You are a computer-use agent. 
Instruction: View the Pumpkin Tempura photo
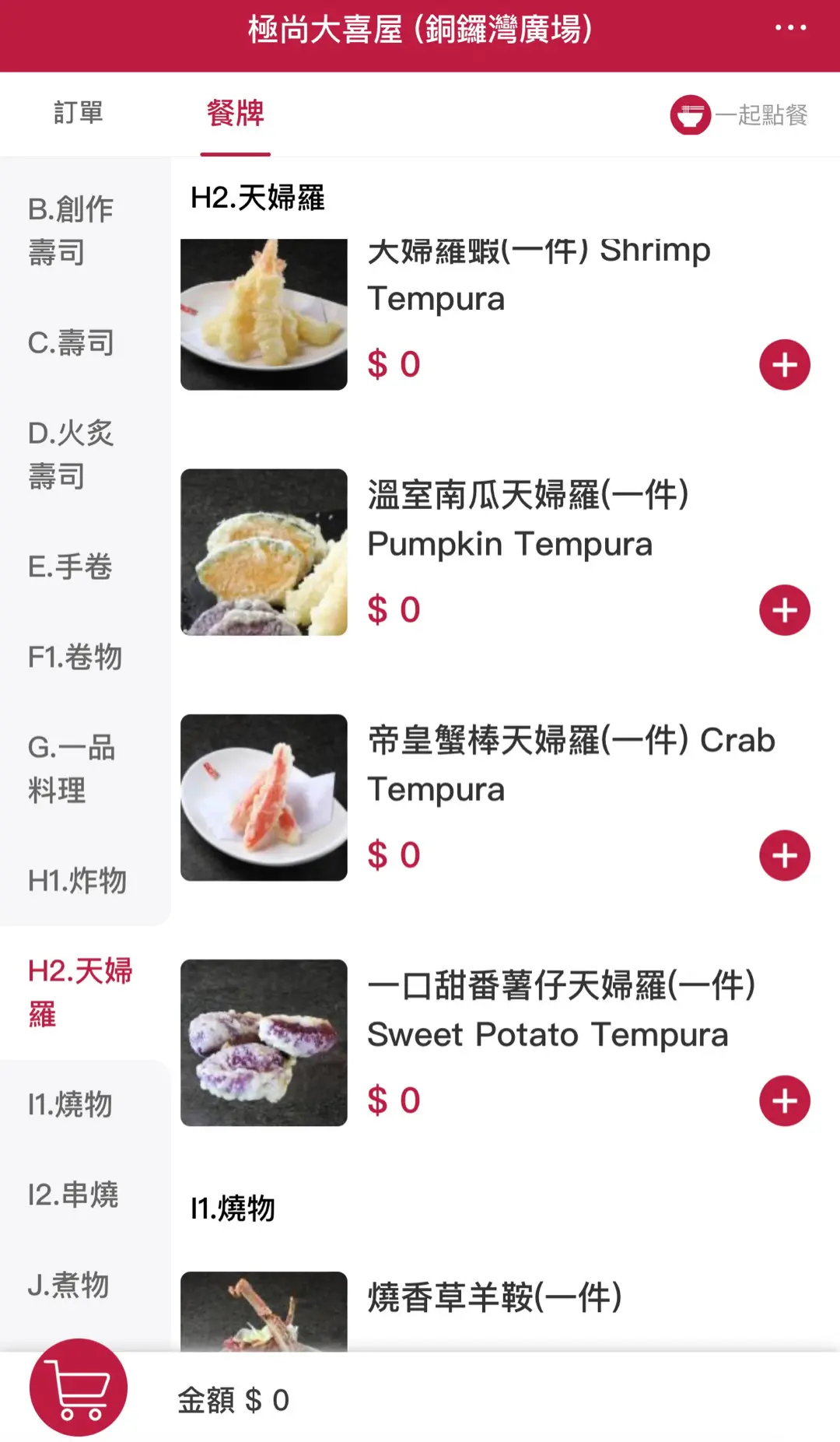(x=264, y=552)
